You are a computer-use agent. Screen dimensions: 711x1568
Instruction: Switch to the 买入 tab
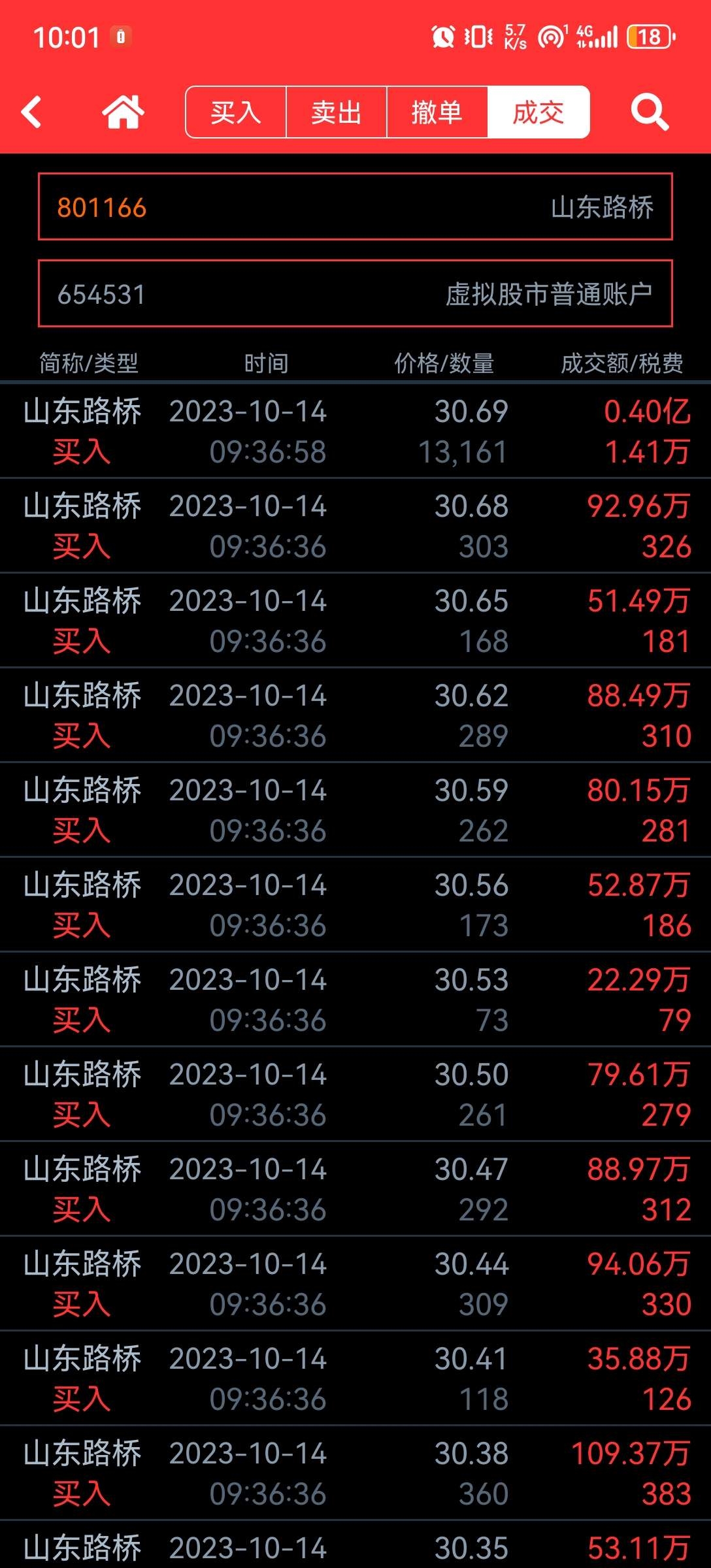tap(236, 112)
